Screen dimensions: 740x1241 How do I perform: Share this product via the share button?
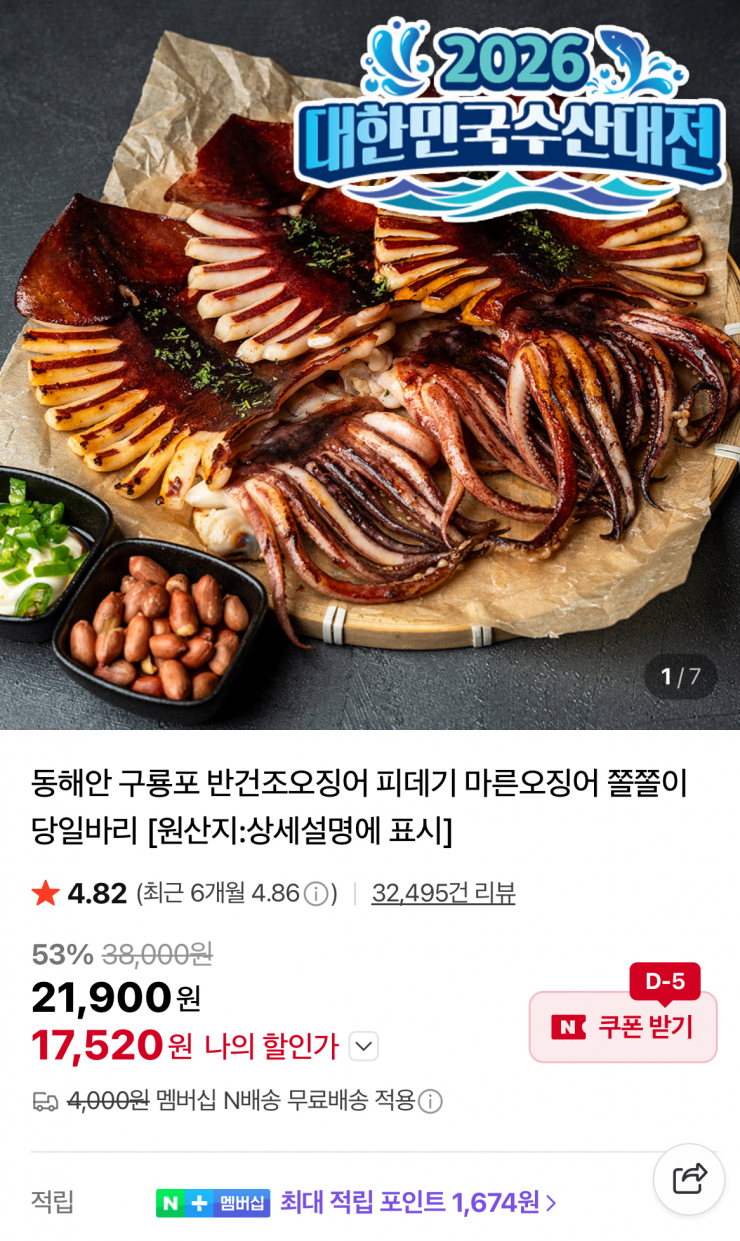[x=689, y=1179]
